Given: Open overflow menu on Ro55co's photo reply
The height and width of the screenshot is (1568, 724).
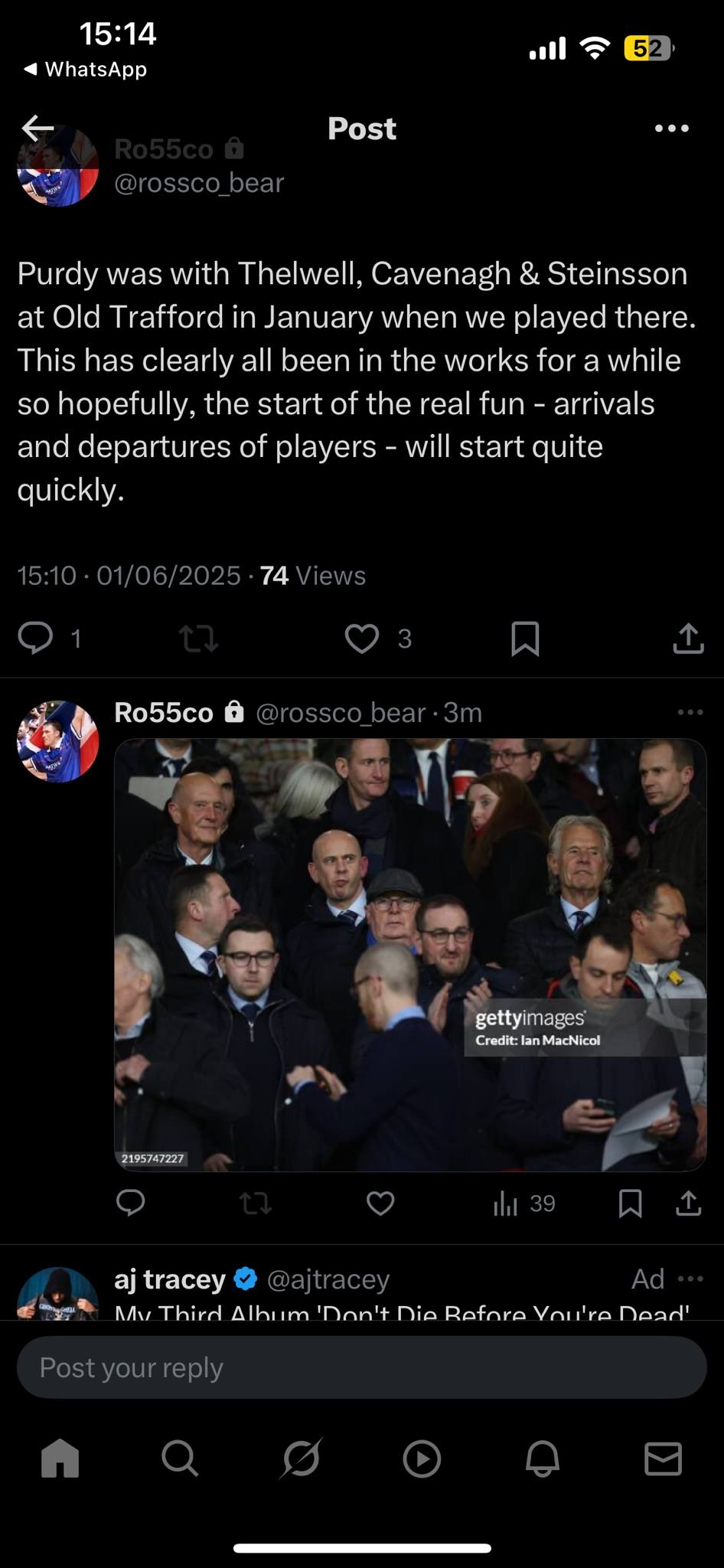Looking at the screenshot, I should (x=690, y=712).
